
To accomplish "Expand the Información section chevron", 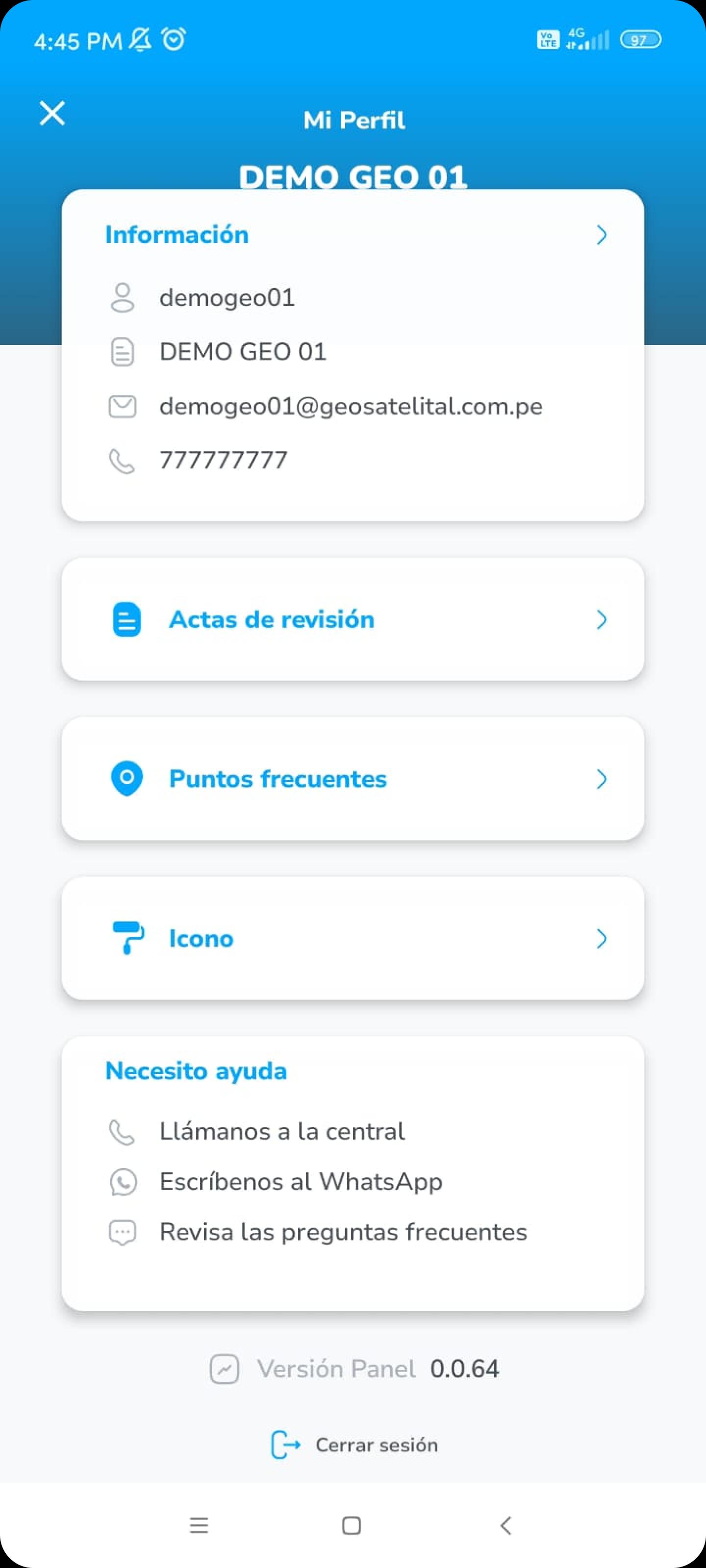I will [601, 235].
